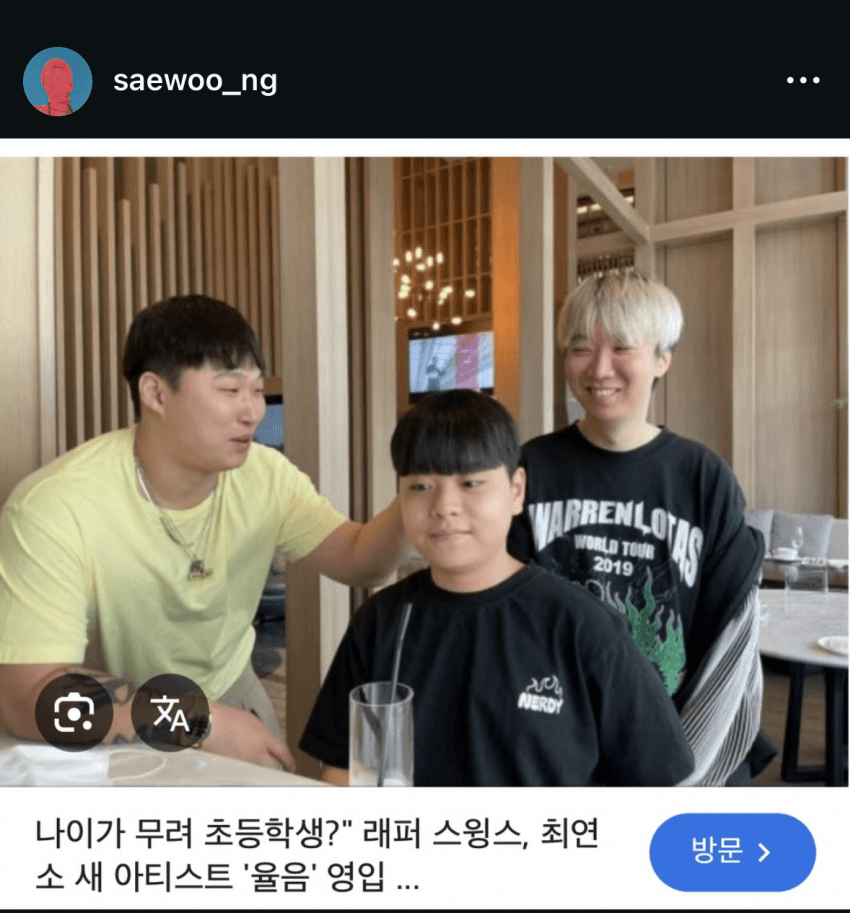Search the image with the lens icon
850x913 pixels.
pos(74,713)
